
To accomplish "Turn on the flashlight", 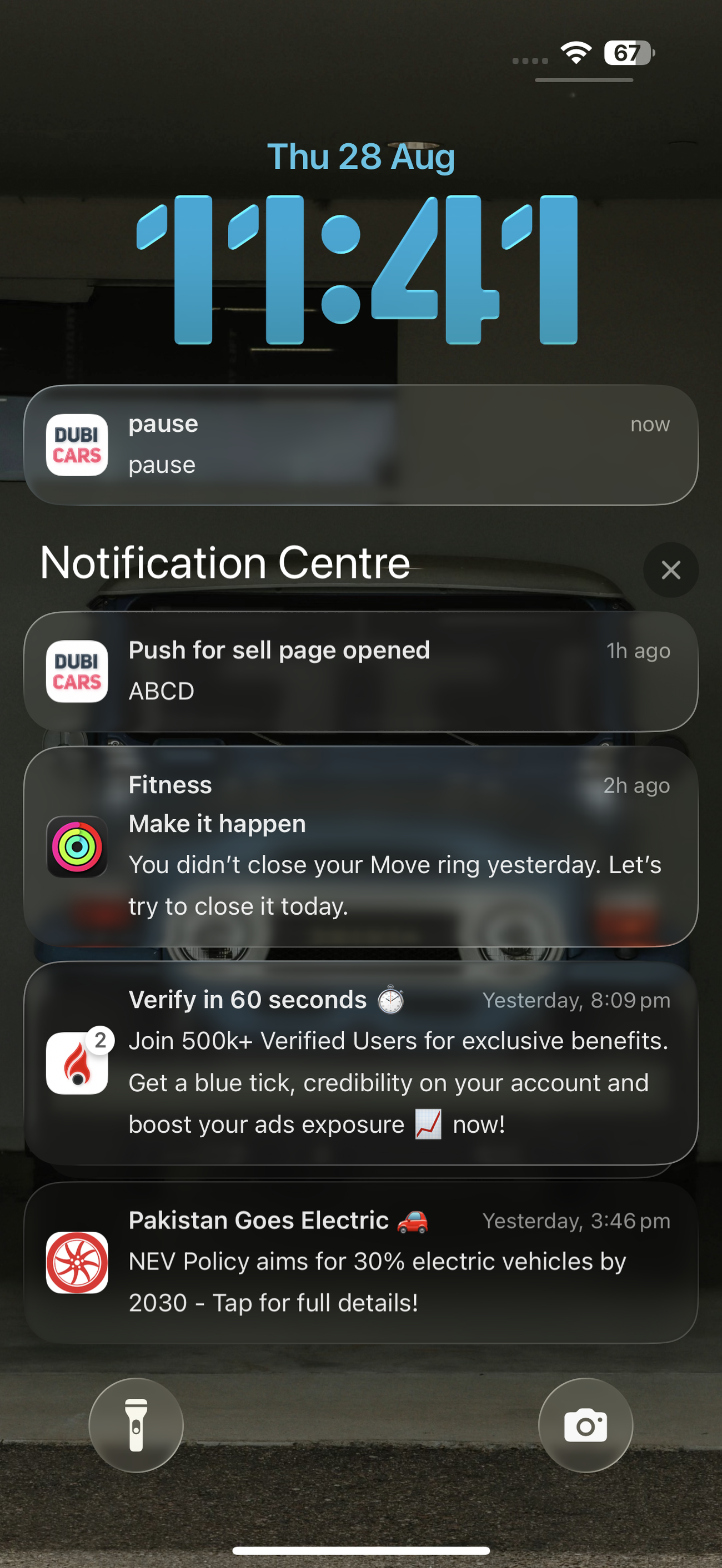I will 136,1425.
